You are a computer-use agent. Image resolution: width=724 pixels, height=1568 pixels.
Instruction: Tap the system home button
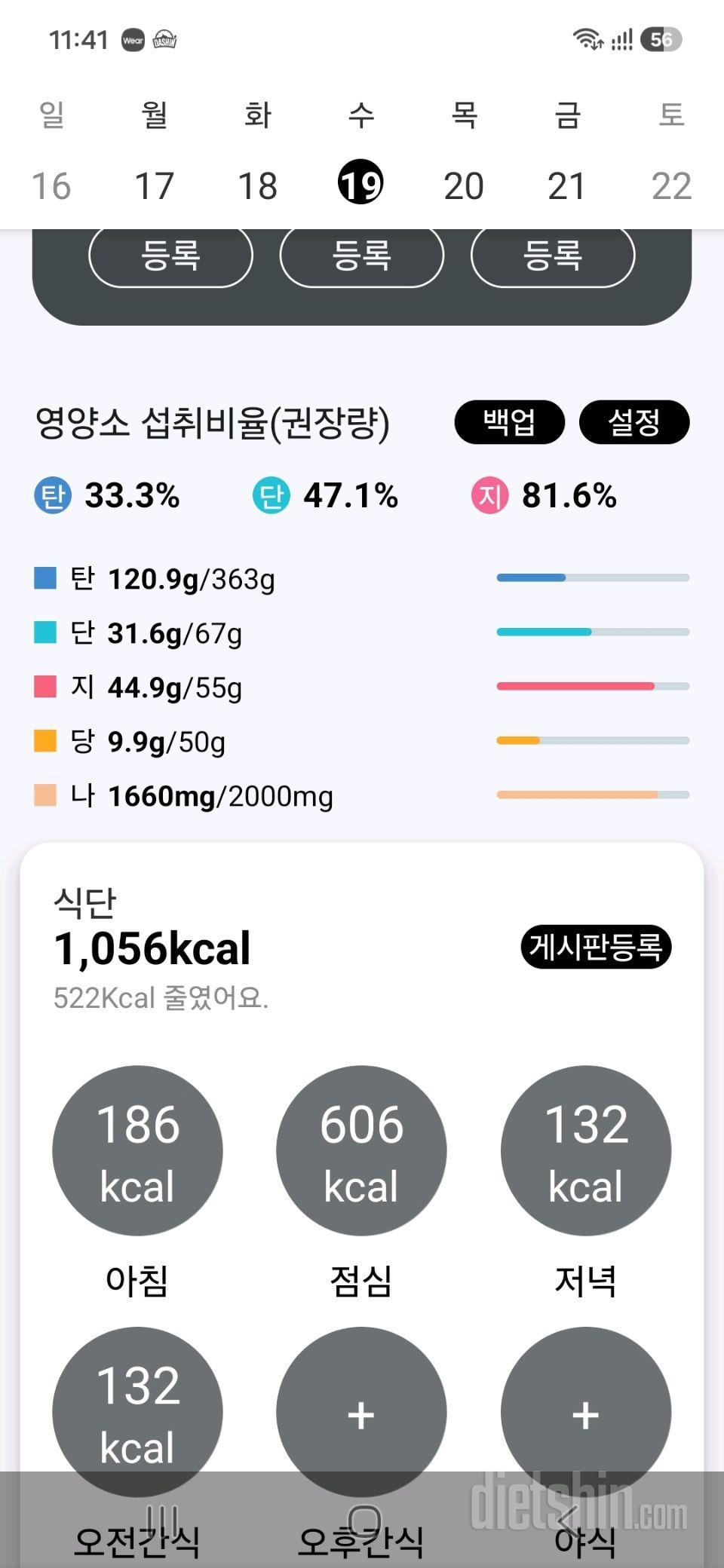coord(365,1518)
